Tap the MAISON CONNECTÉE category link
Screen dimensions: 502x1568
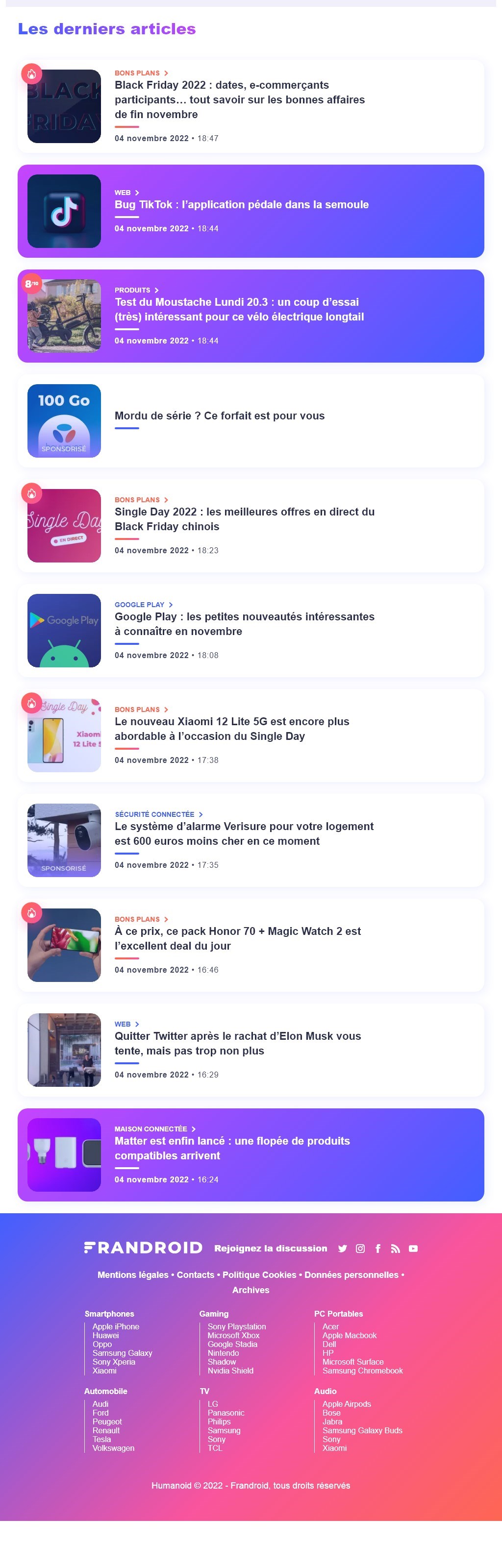point(151,1128)
